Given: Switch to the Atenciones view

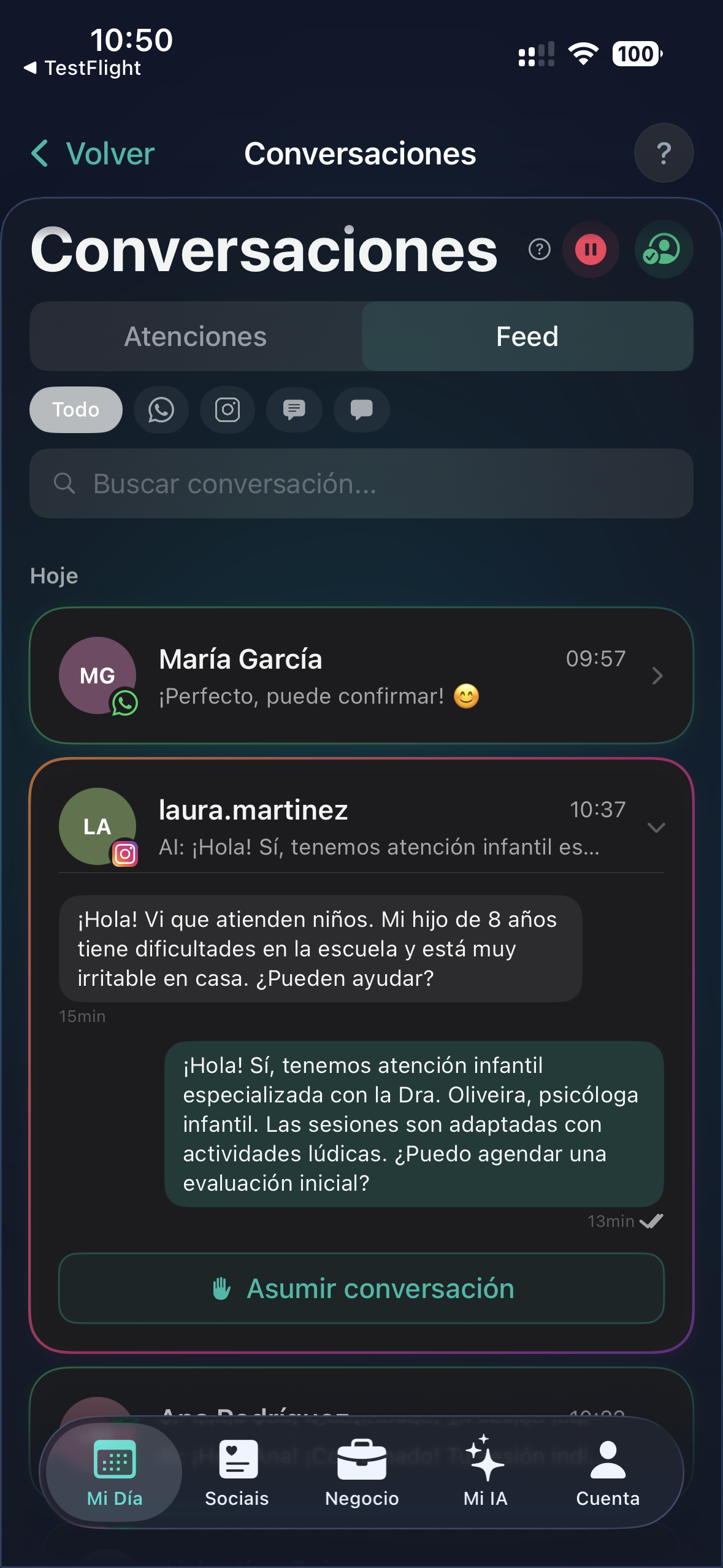Looking at the screenshot, I should coord(196,336).
